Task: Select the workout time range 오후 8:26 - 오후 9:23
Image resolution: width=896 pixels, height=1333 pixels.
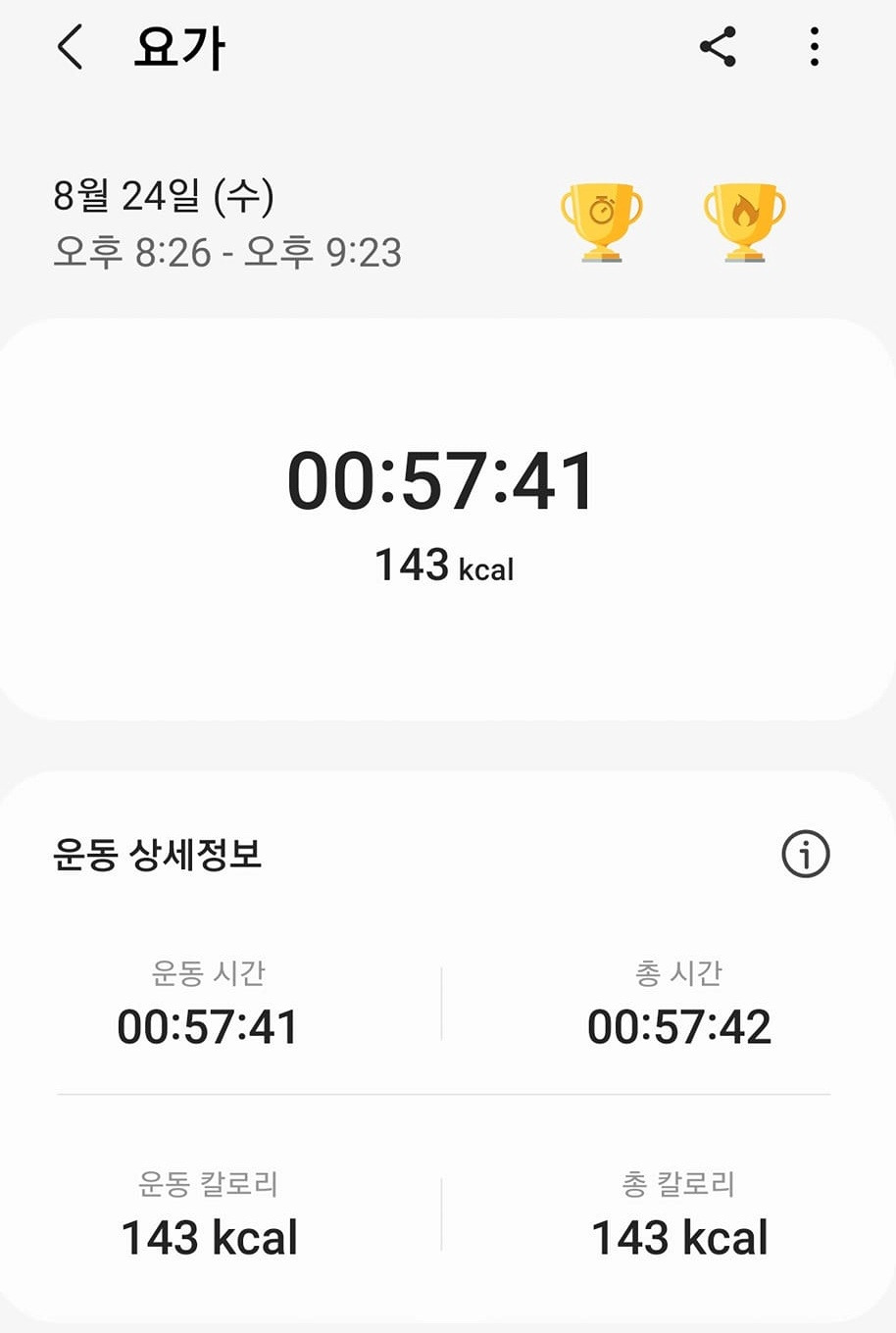Action: 228,252
